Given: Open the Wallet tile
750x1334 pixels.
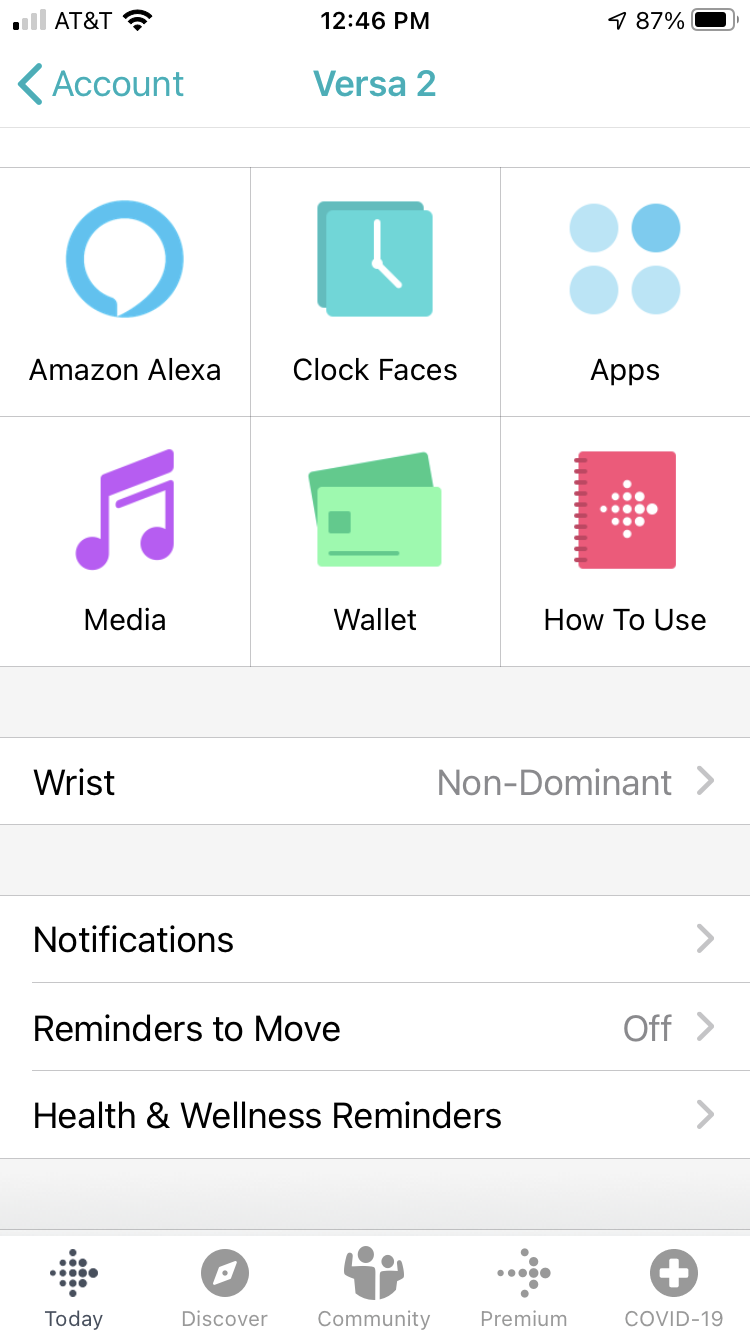Looking at the screenshot, I should (375, 542).
